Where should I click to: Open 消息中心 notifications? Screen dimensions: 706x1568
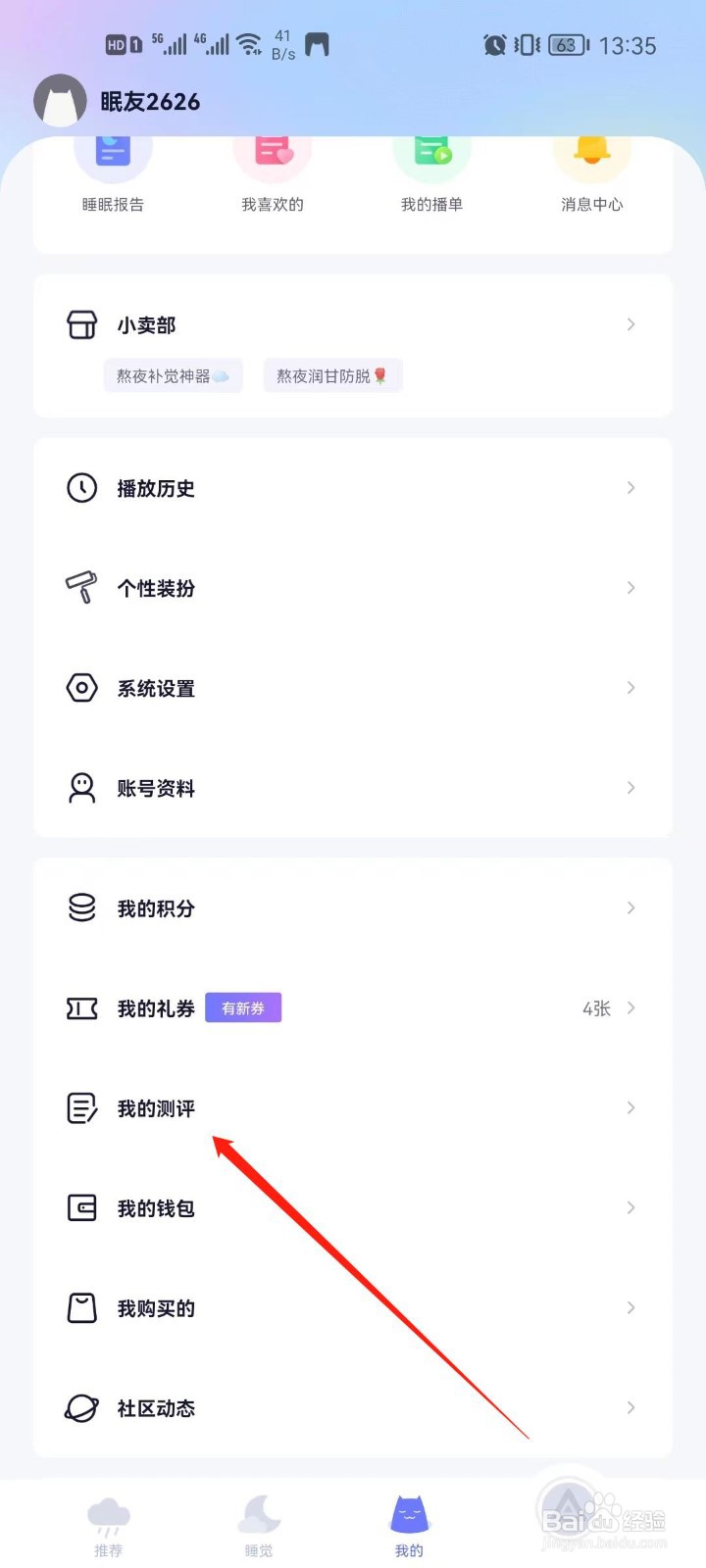(591, 174)
